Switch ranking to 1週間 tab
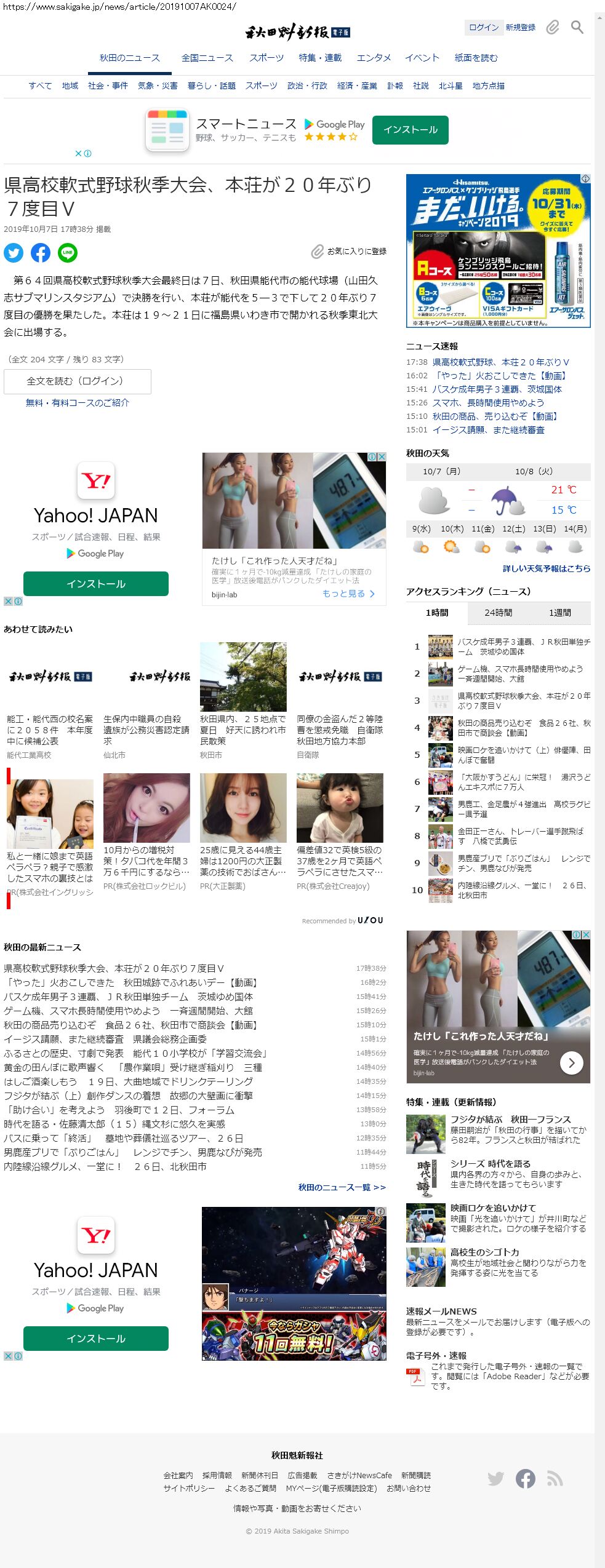 [559, 613]
